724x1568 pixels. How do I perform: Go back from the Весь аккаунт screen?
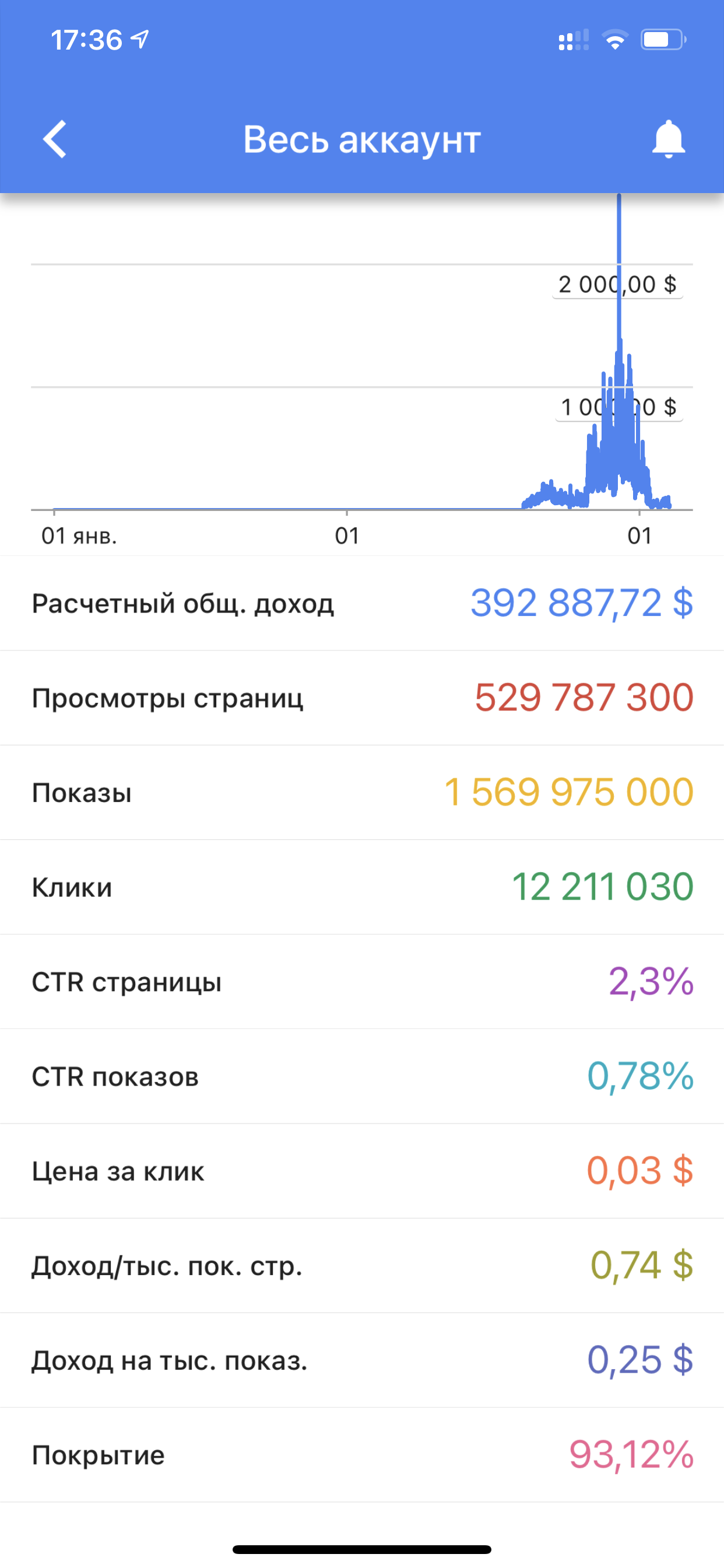pos(55,139)
